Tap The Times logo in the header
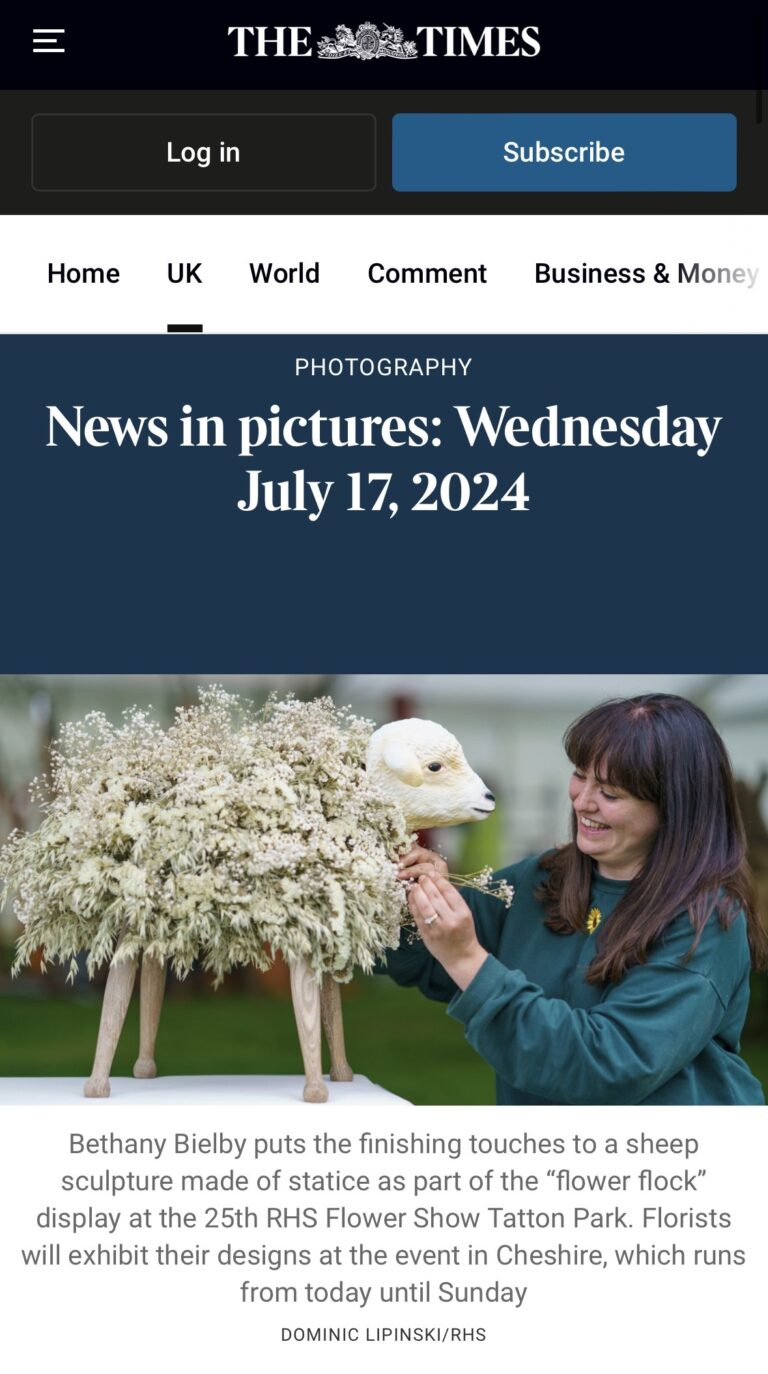Screen dimensions: 768x1374 [384, 42]
